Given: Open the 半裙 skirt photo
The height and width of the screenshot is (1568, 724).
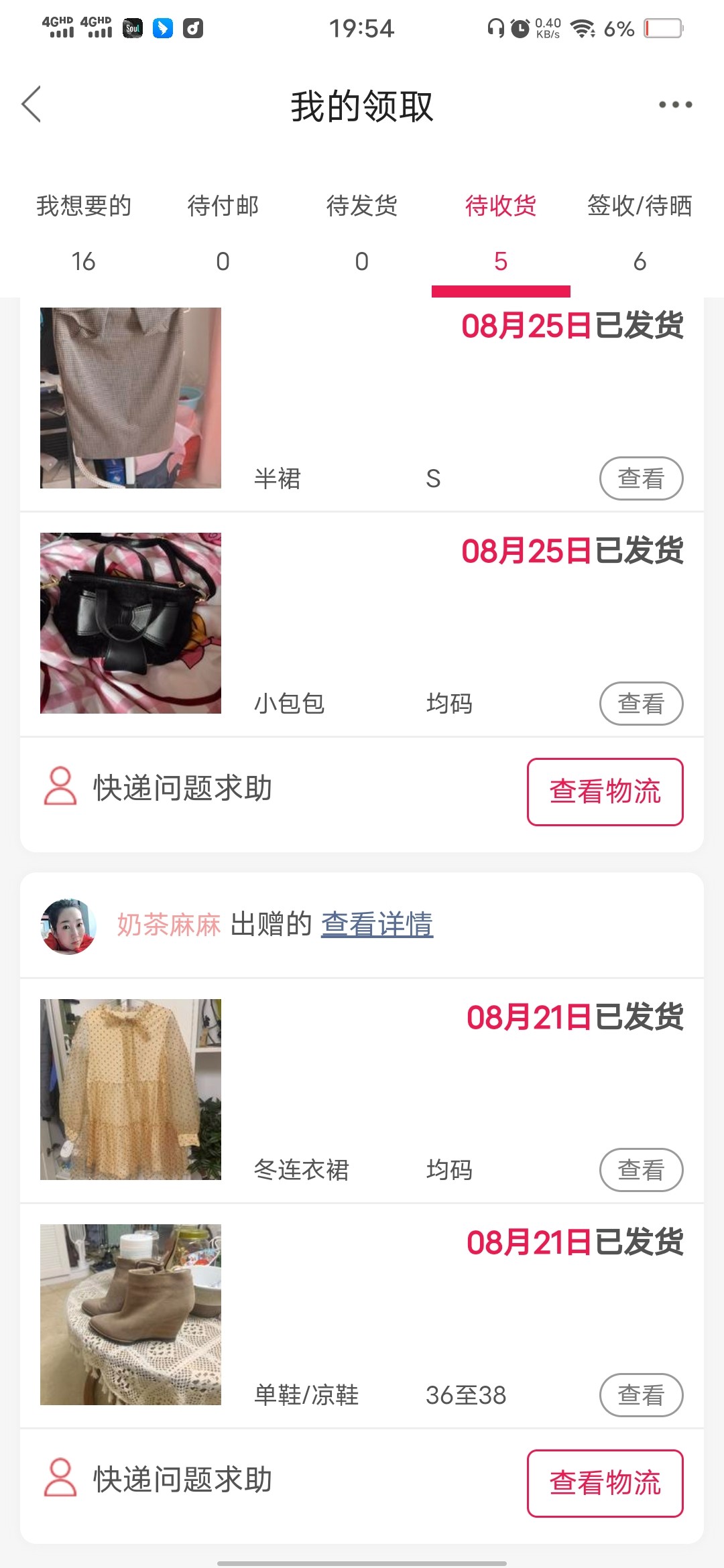Looking at the screenshot, I should pos(131,398).
